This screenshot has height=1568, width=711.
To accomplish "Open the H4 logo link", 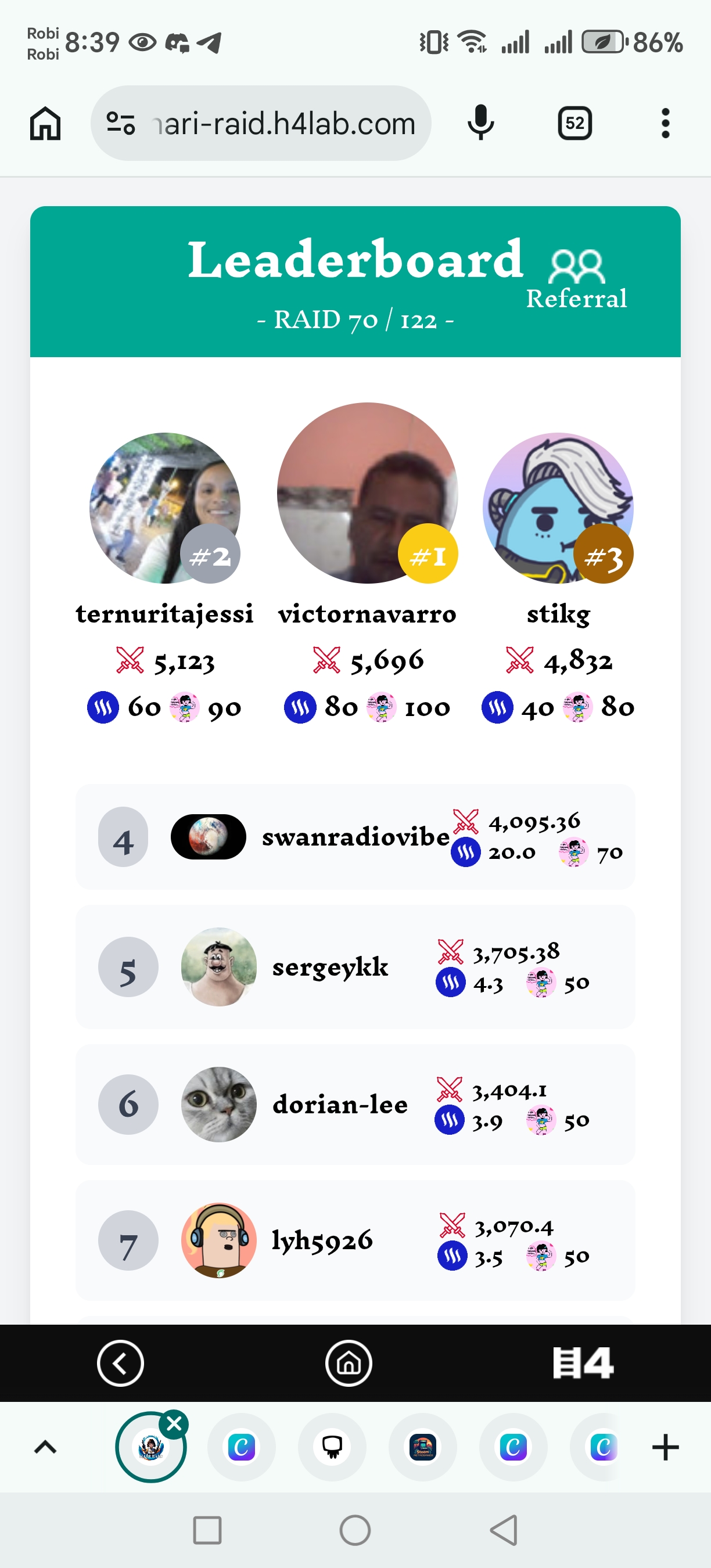I will [x=582, y=1363].
